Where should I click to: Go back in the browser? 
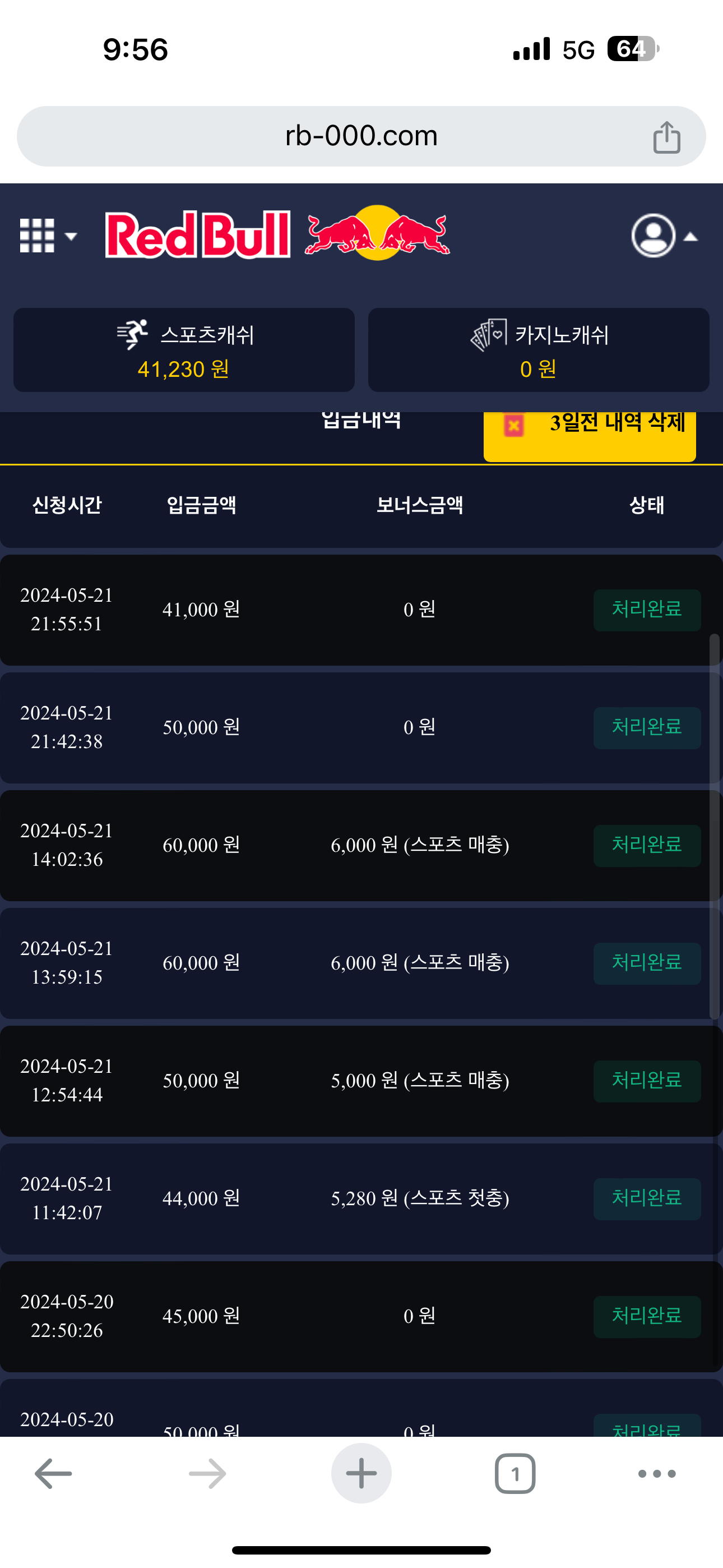[x=53, y=1474]
